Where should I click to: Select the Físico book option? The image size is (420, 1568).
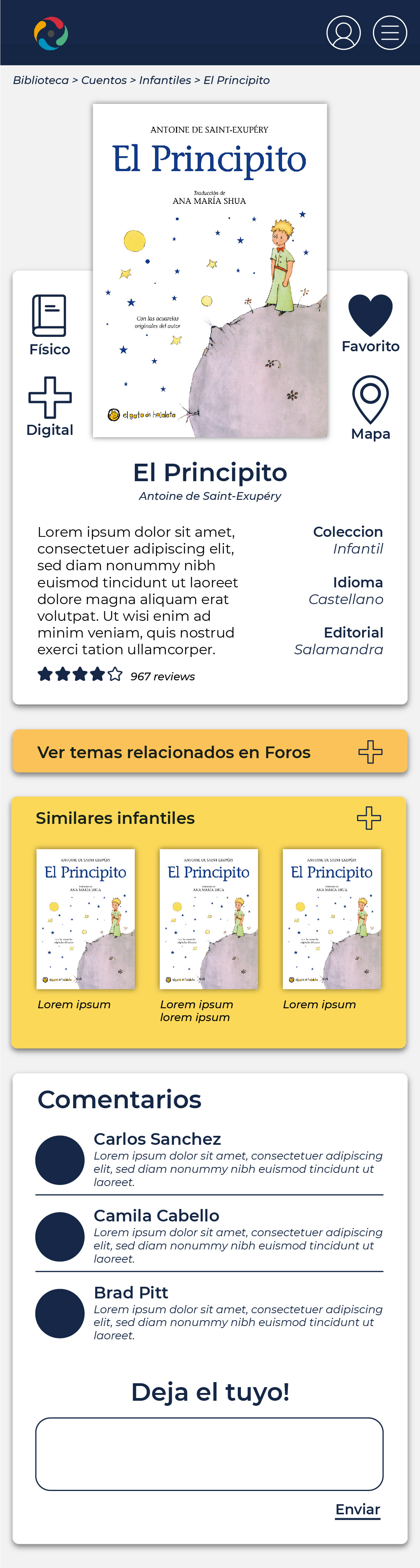50,325
